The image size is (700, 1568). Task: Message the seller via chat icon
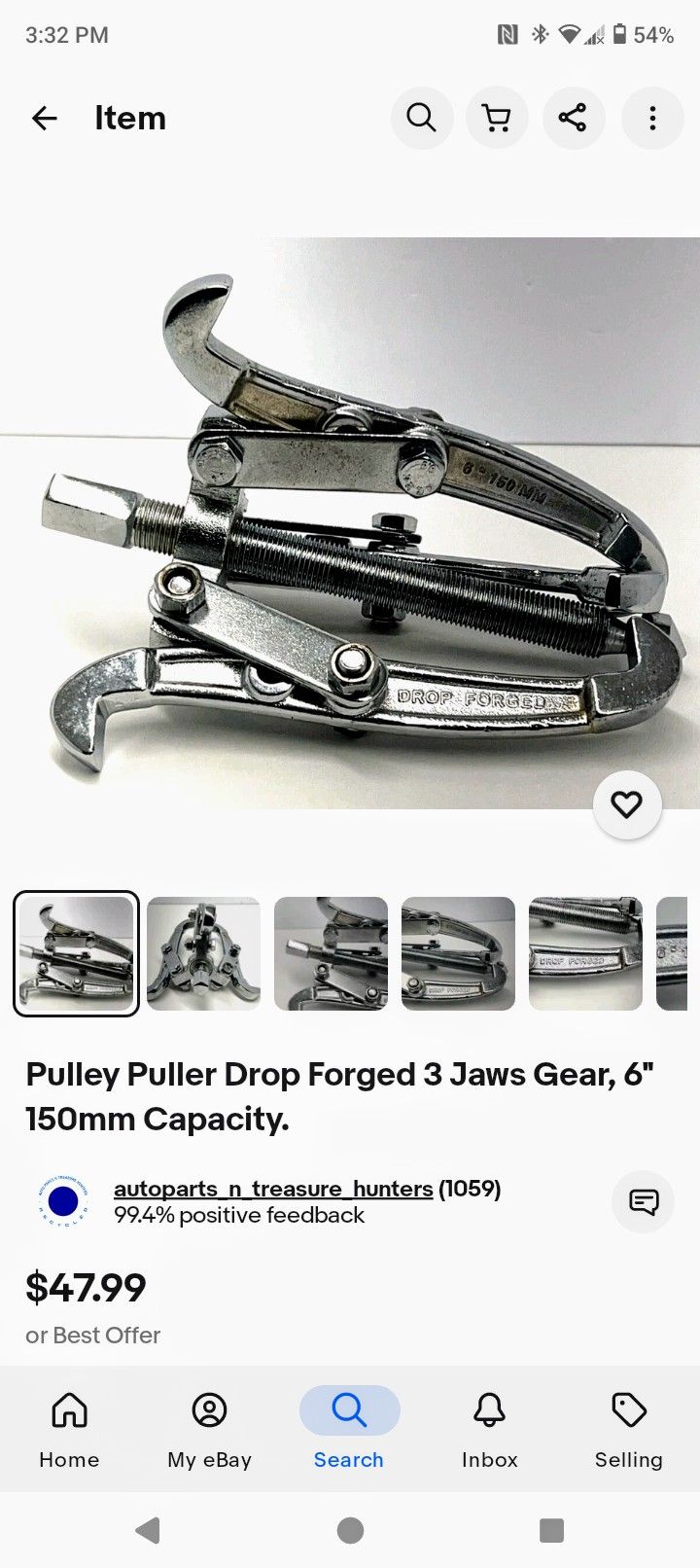(644, 1202)
